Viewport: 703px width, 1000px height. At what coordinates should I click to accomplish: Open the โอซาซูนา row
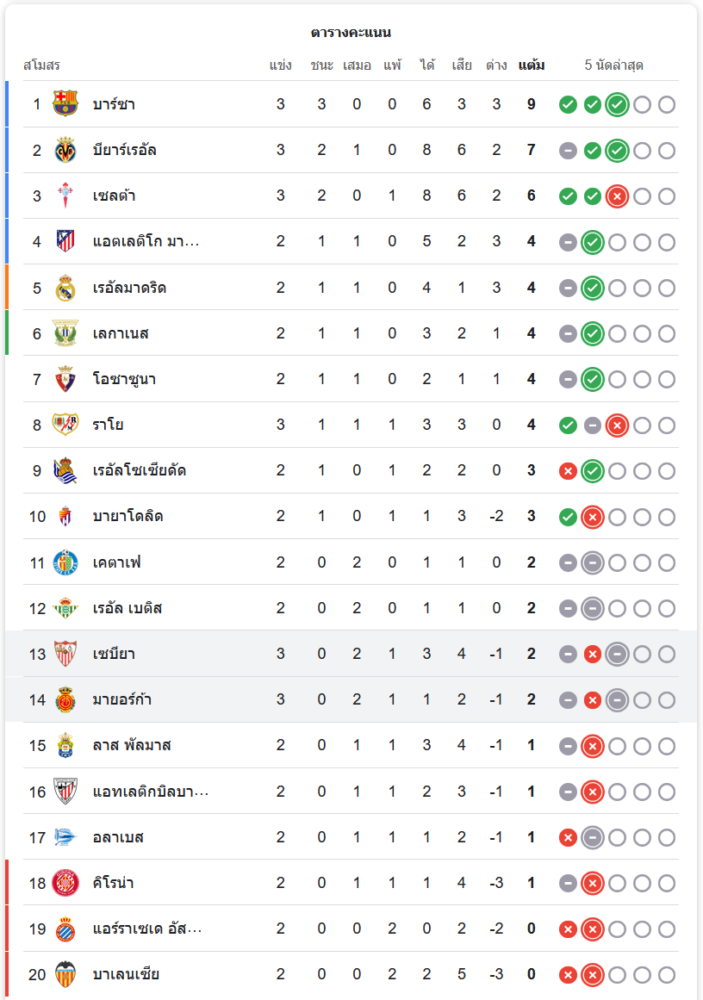124,379
